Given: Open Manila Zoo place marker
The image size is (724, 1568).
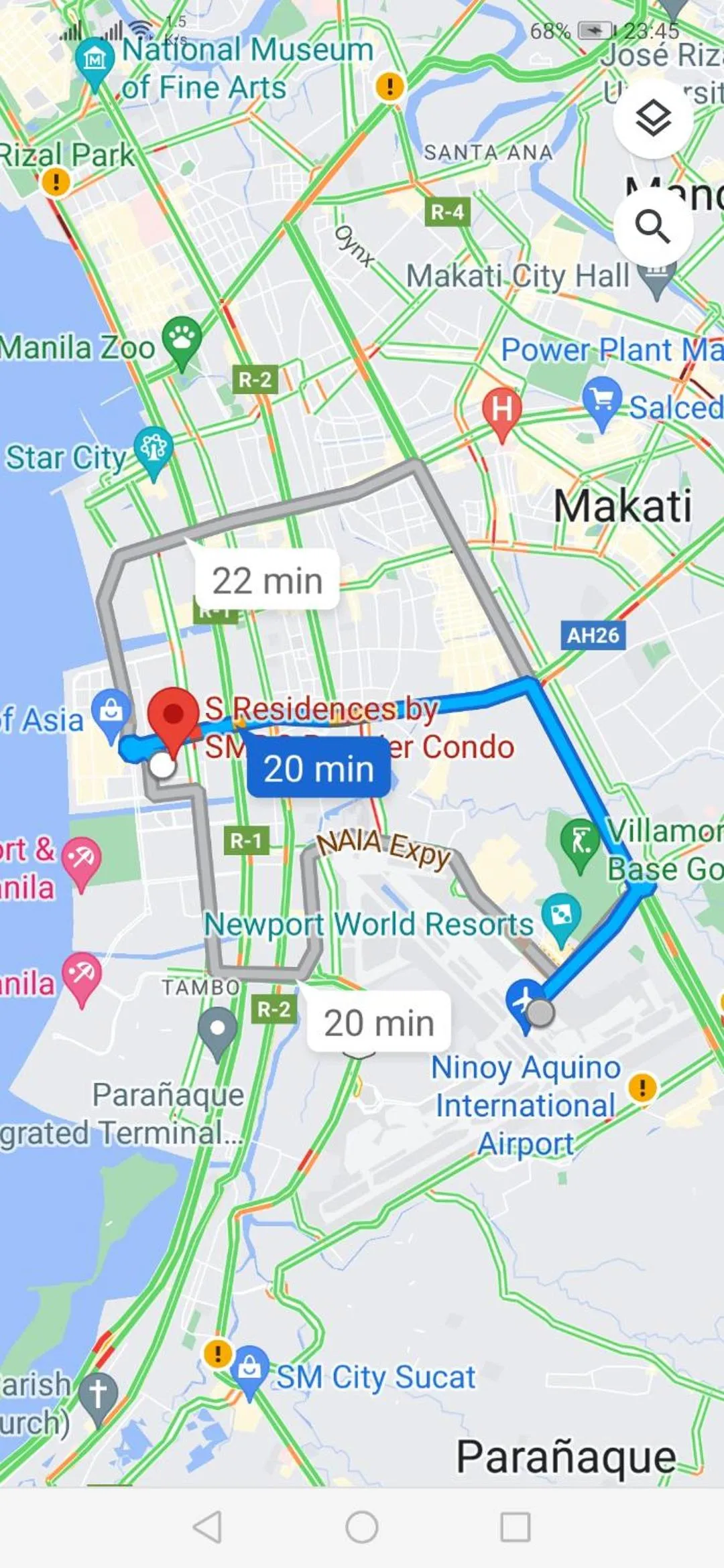Looking at the screenshot, I should (182, 340).
